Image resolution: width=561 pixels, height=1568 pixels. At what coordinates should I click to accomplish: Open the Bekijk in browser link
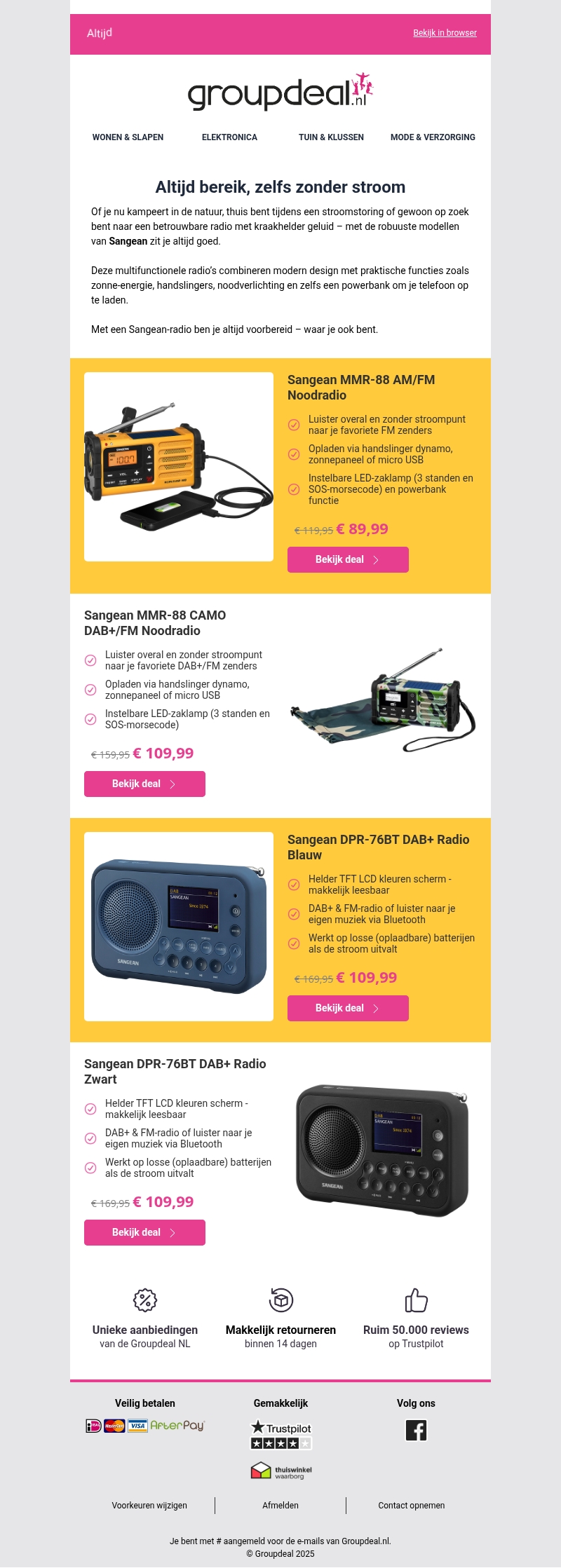[x=445, y=33]
